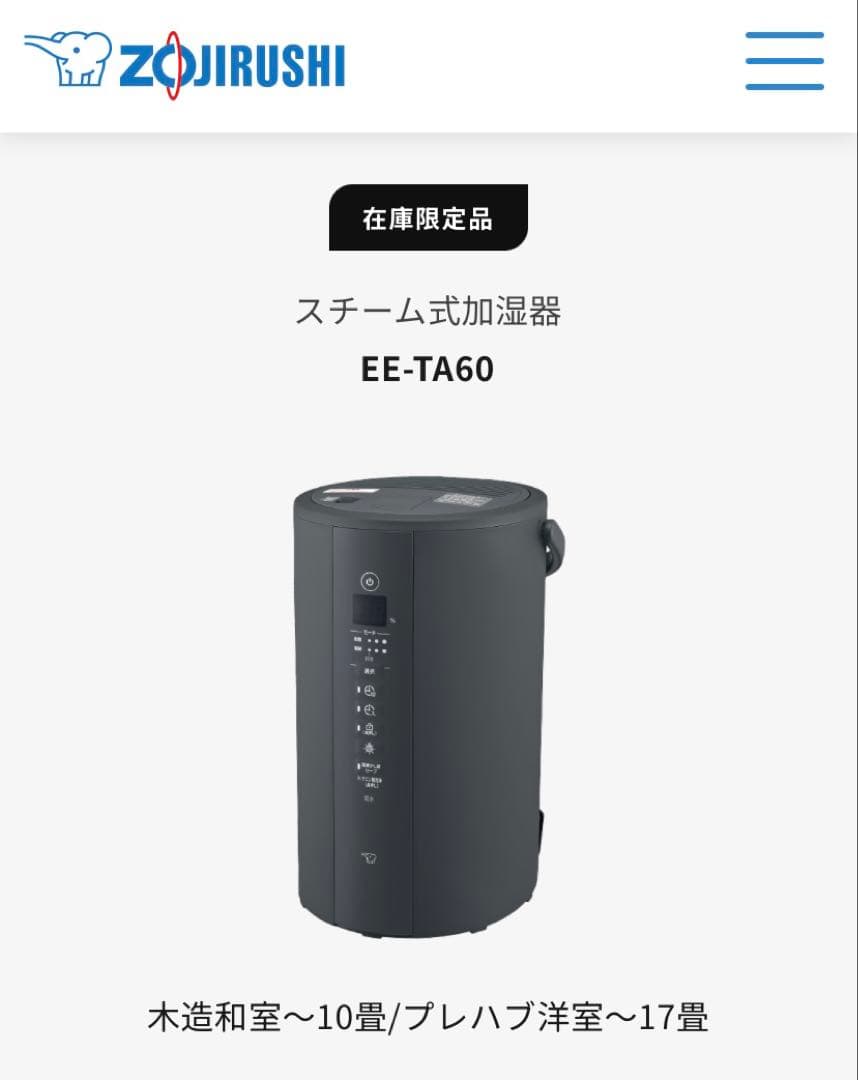Open the 在庫限定品 badge label
This screenshot has height=1080, width=858.
[x=429, y=218]
